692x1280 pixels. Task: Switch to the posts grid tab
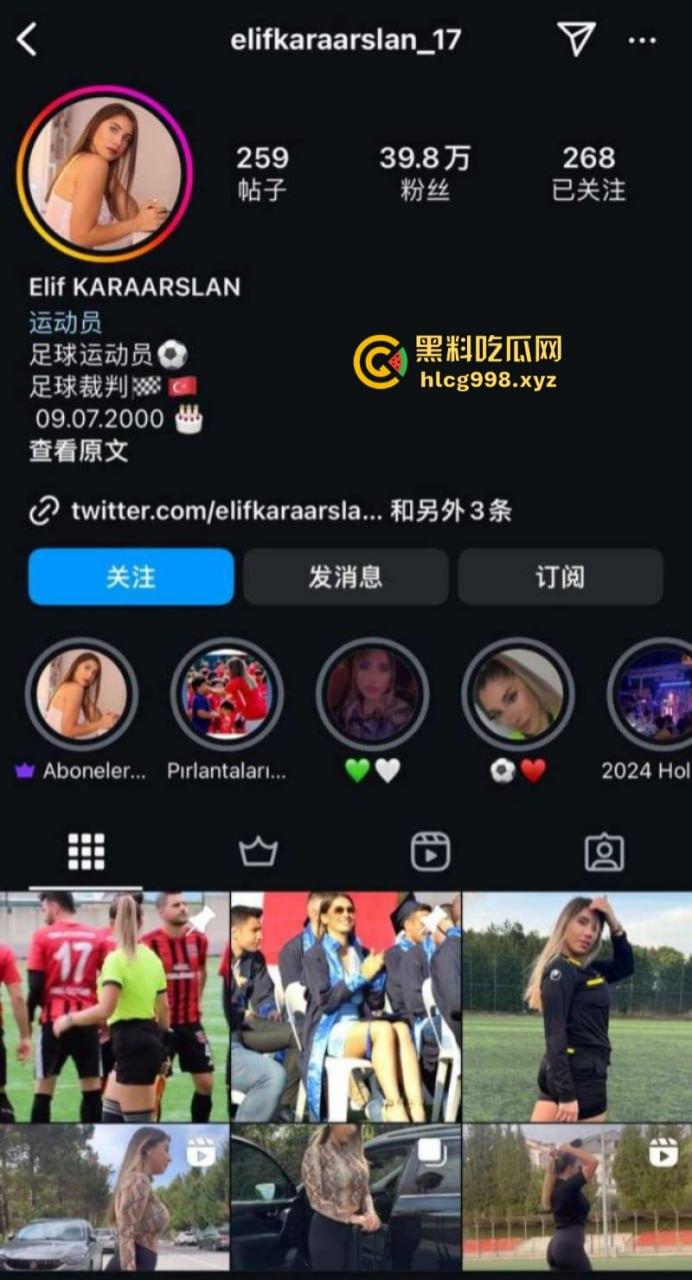pyautogui.click(x=86, y=852)
